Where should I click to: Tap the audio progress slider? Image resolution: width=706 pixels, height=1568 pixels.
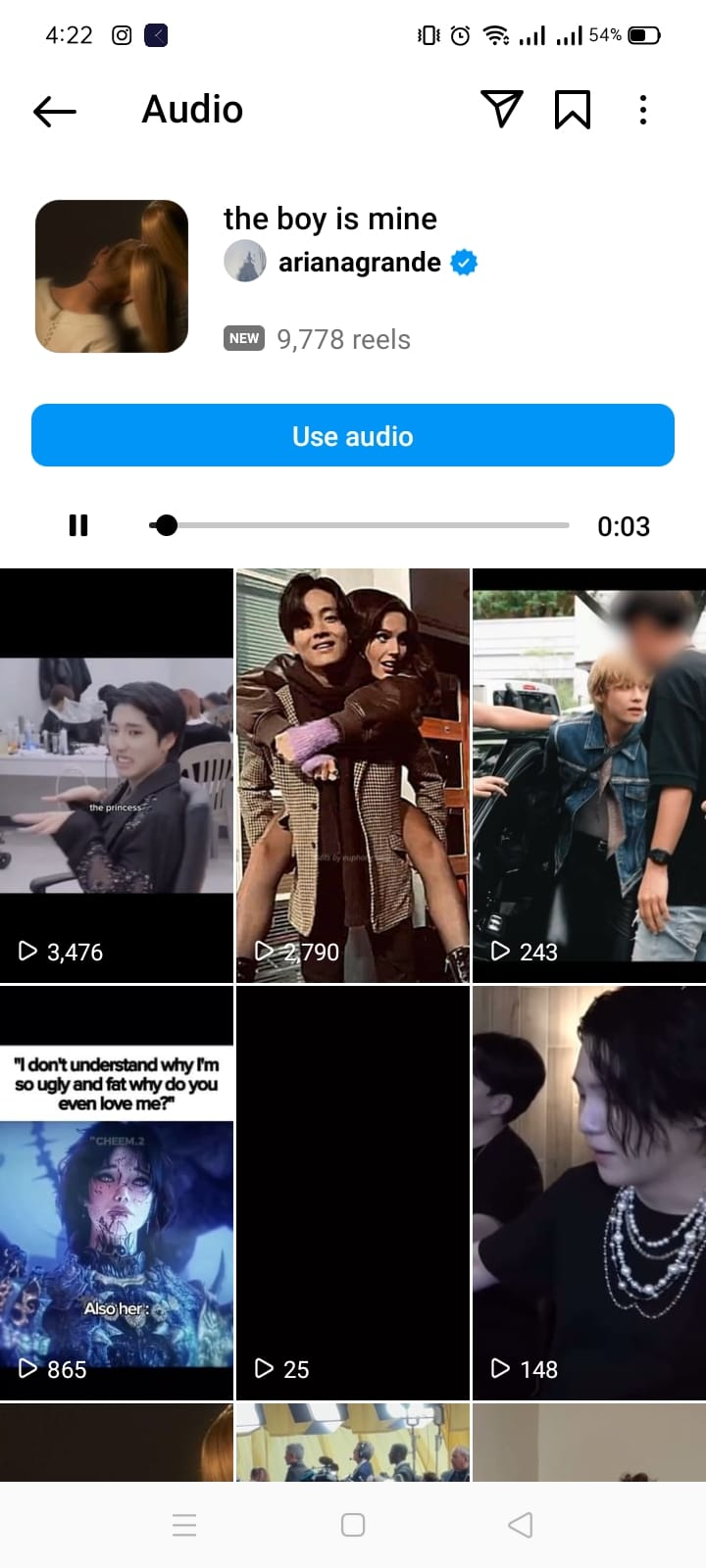tap(359, 526)
